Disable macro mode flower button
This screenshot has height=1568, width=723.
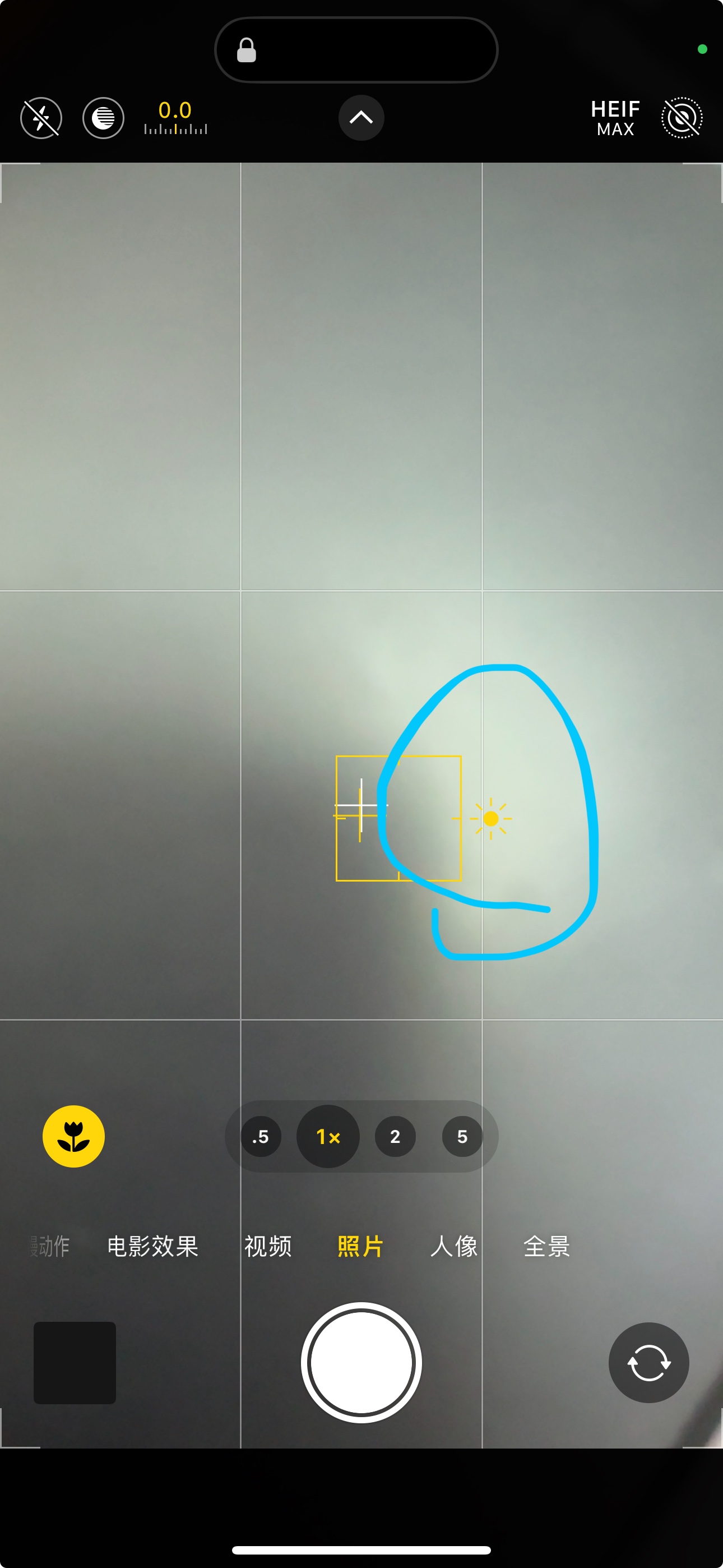(73, 1136)
